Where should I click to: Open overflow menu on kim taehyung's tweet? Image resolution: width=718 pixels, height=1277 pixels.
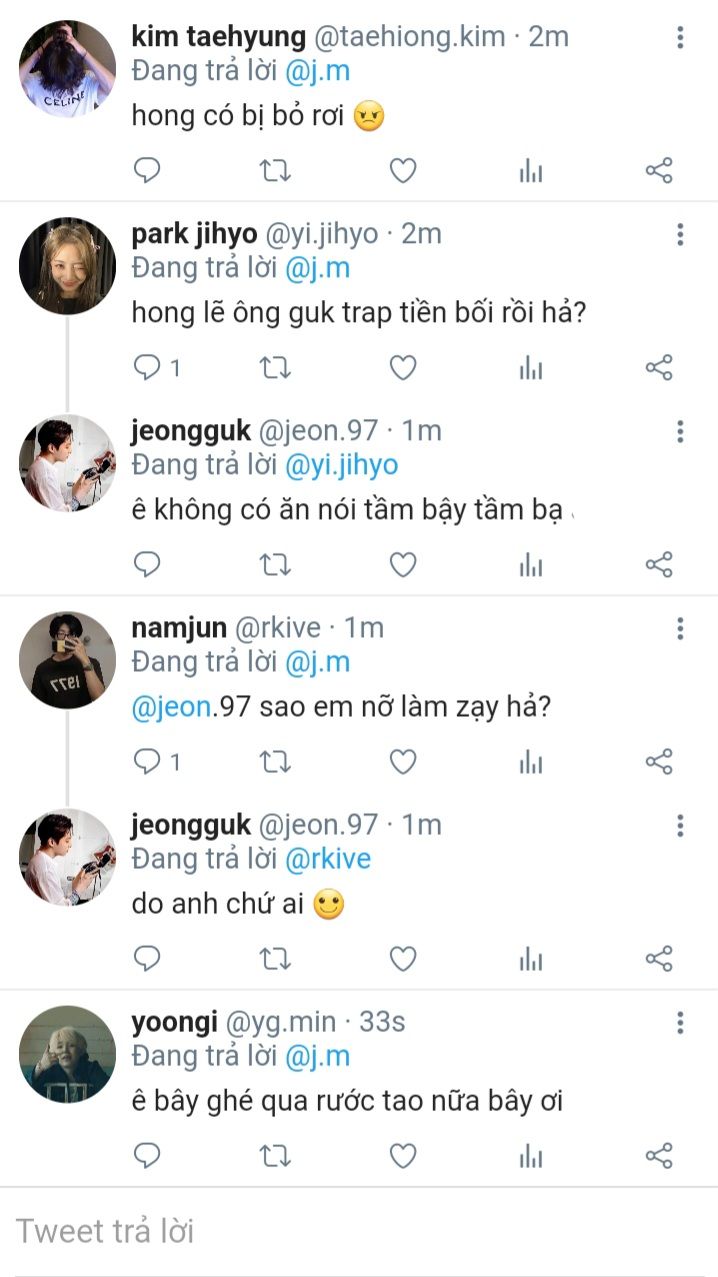[680, 38]
